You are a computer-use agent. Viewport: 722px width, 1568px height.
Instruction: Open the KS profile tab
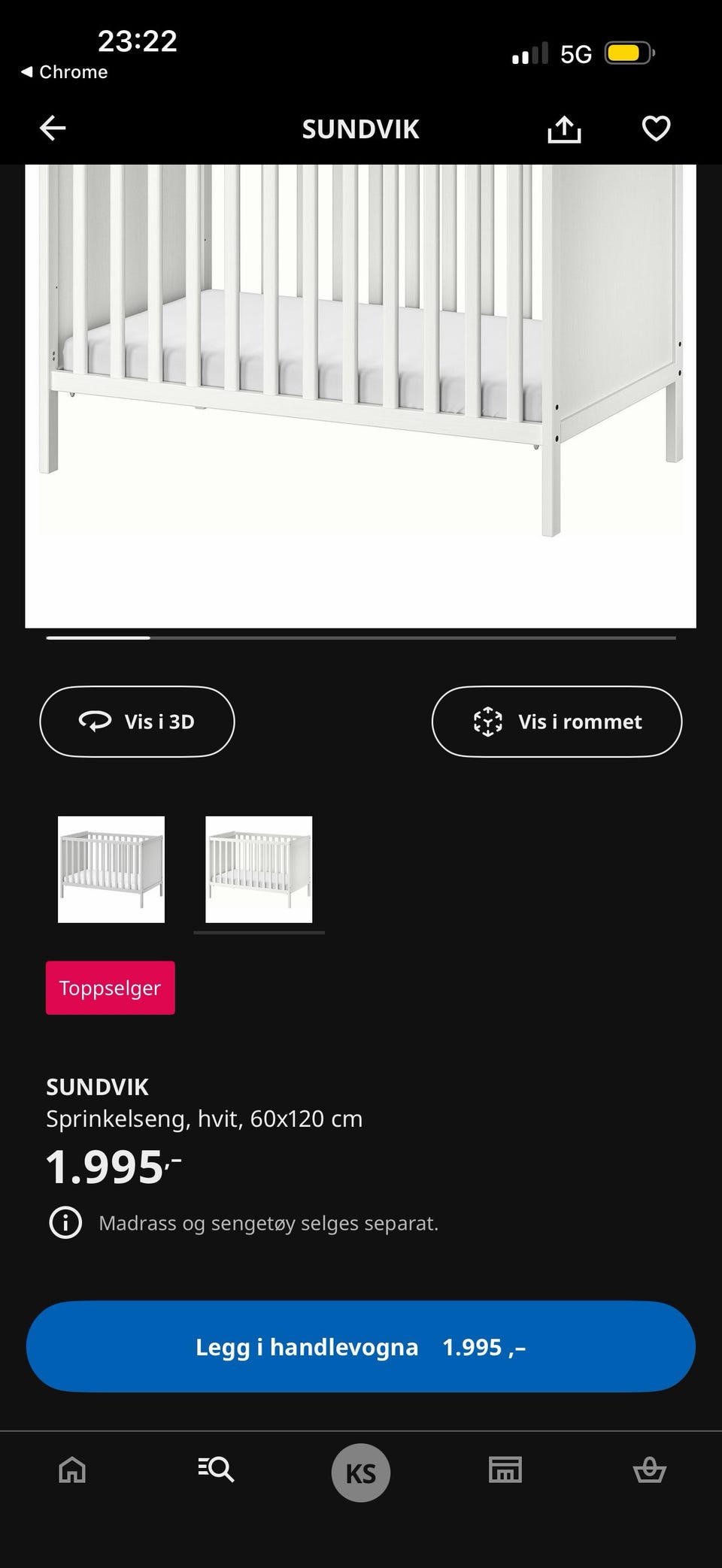[361, 1473]
